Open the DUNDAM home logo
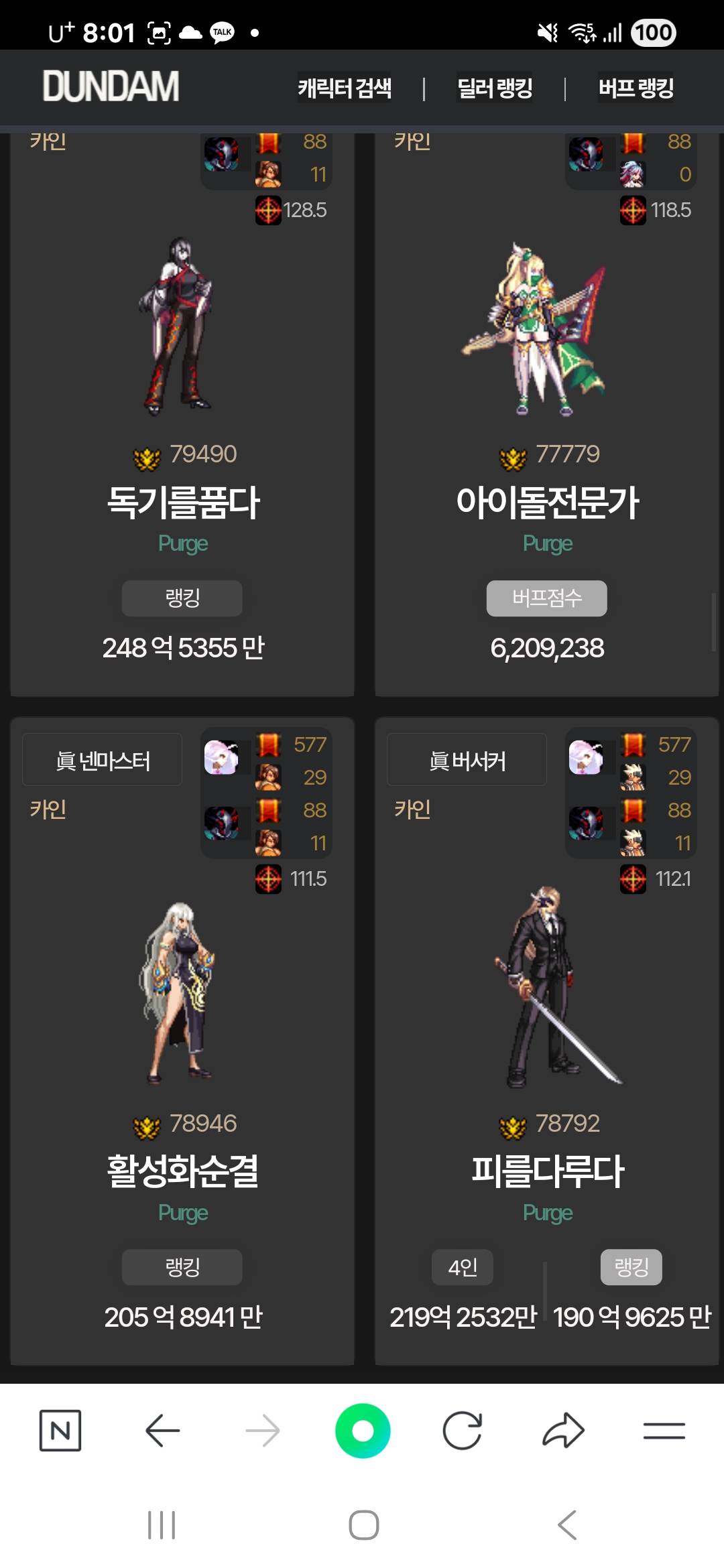The width and height of the screenshot is (724, 1568). click(x=111, y=86)
